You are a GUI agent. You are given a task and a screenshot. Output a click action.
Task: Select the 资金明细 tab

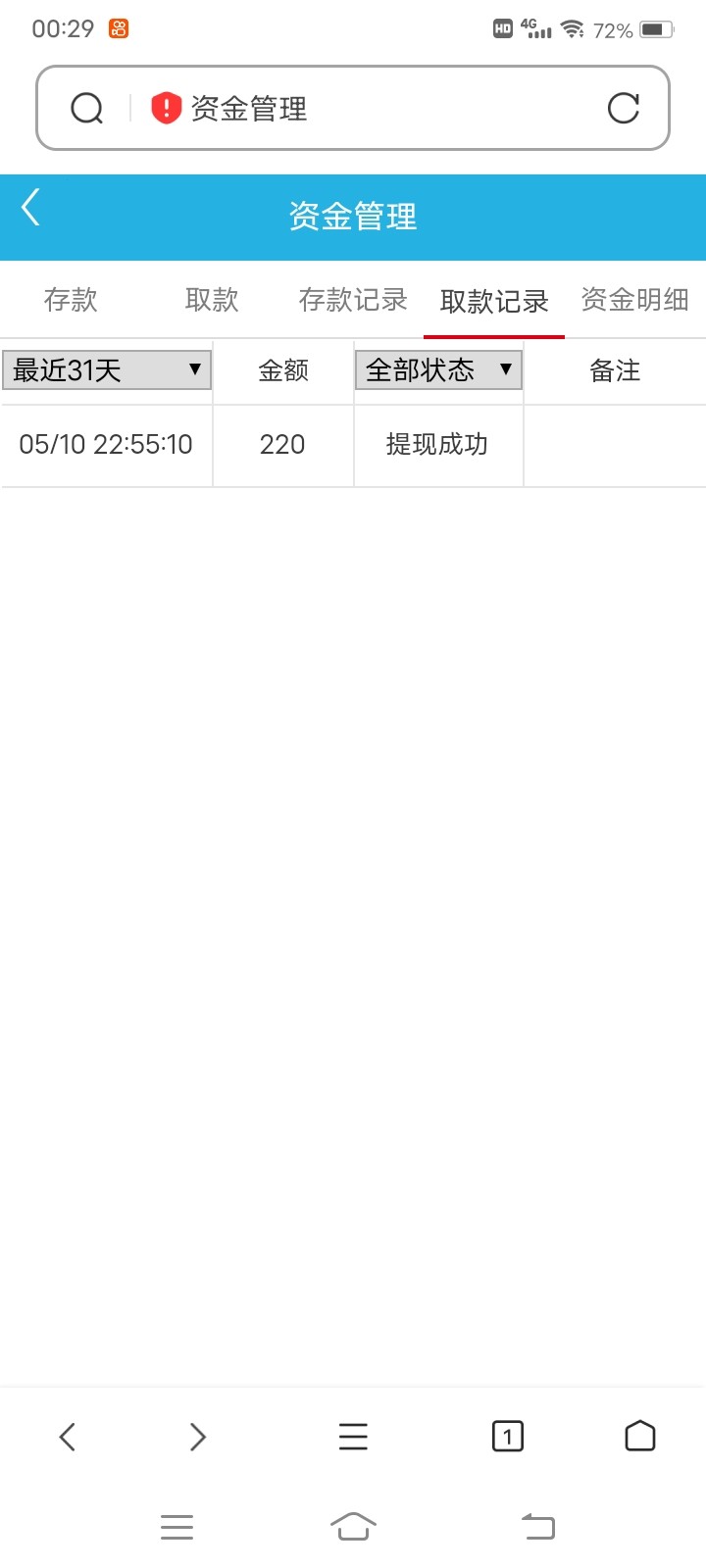635,300
